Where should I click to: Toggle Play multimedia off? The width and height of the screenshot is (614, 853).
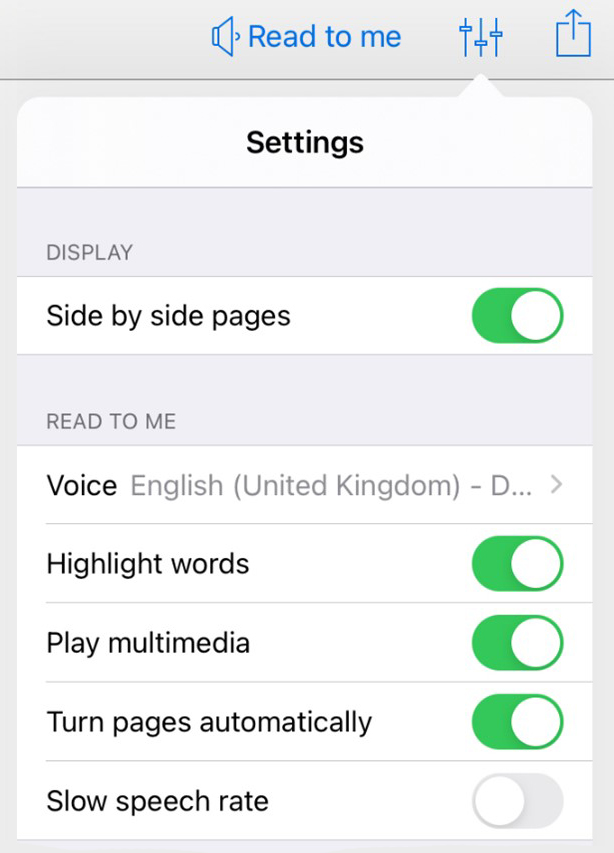click(x=517, y=643)
